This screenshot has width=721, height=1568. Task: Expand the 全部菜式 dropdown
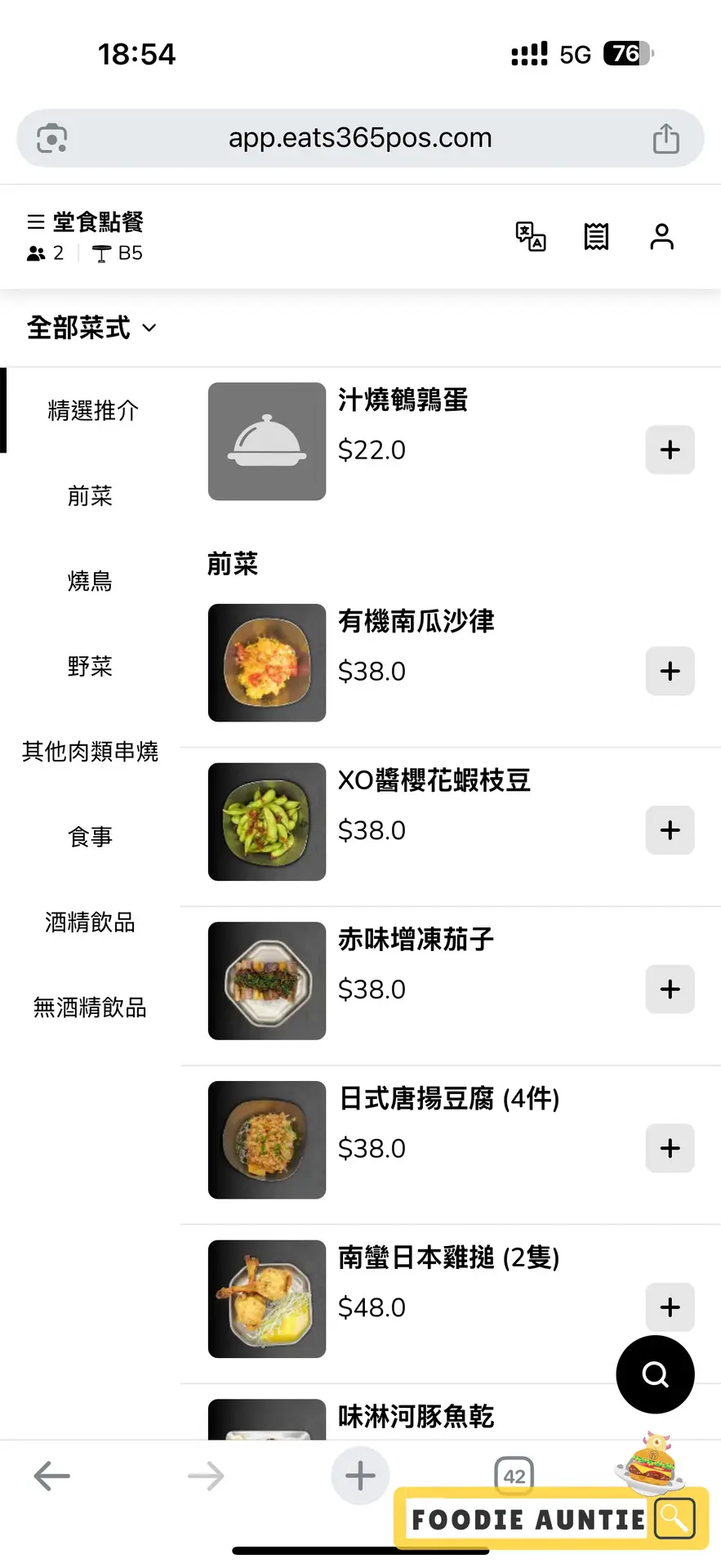click(x=91, y=328)
